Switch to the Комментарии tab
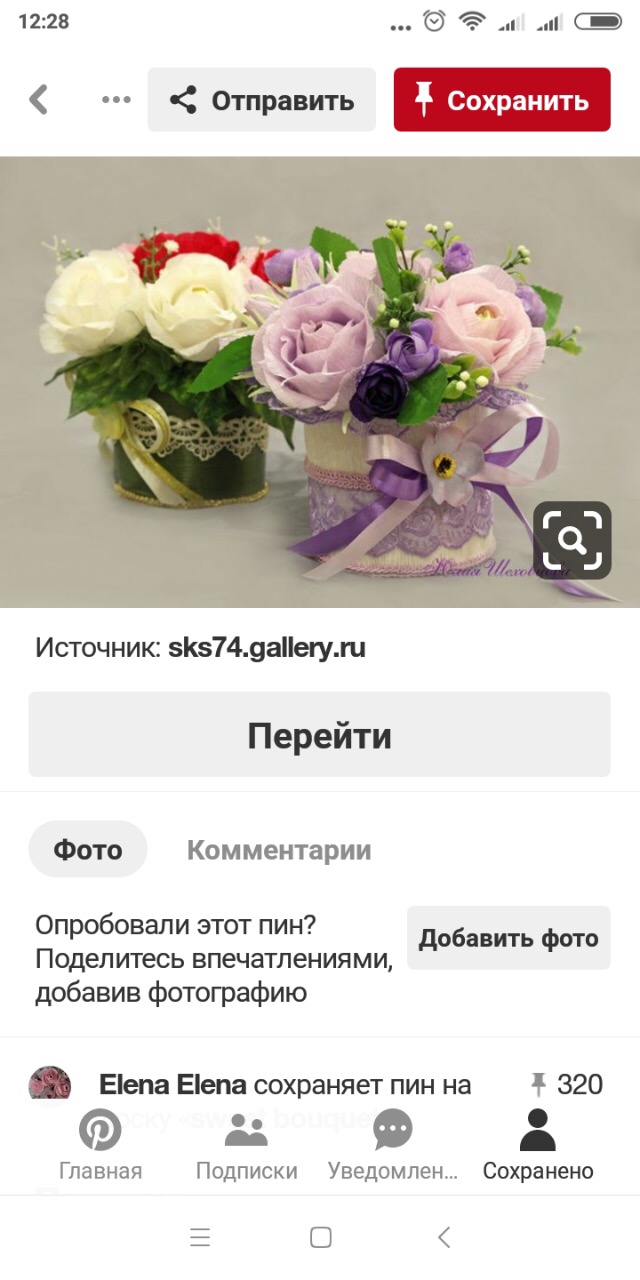The height and width of the screenshot is (1280, 640). [x=279, y=850]
